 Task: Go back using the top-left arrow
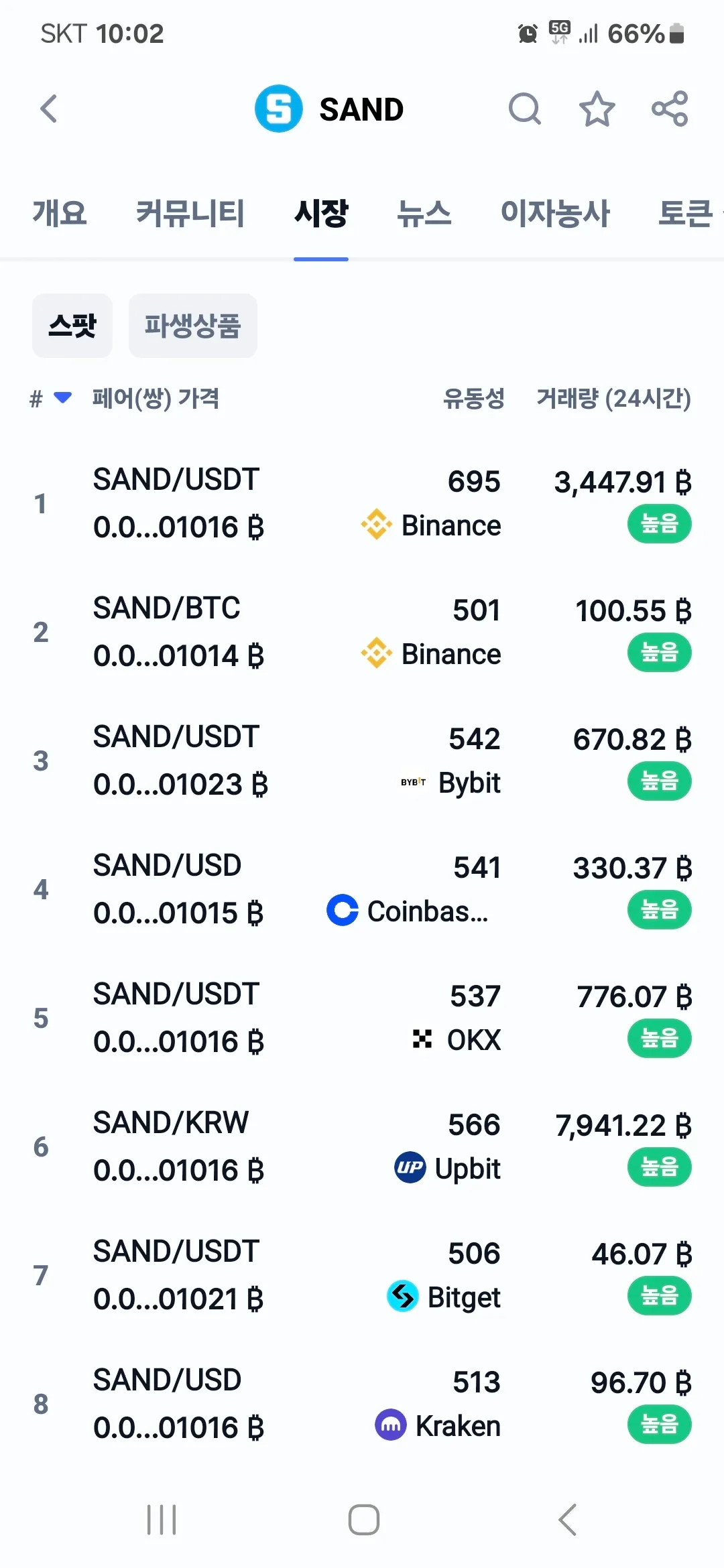click(48, 109)
